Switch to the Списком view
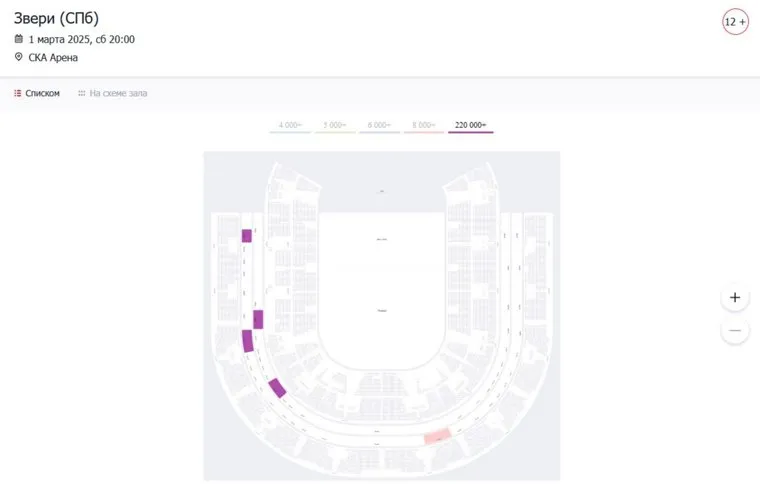 point(37,93)
